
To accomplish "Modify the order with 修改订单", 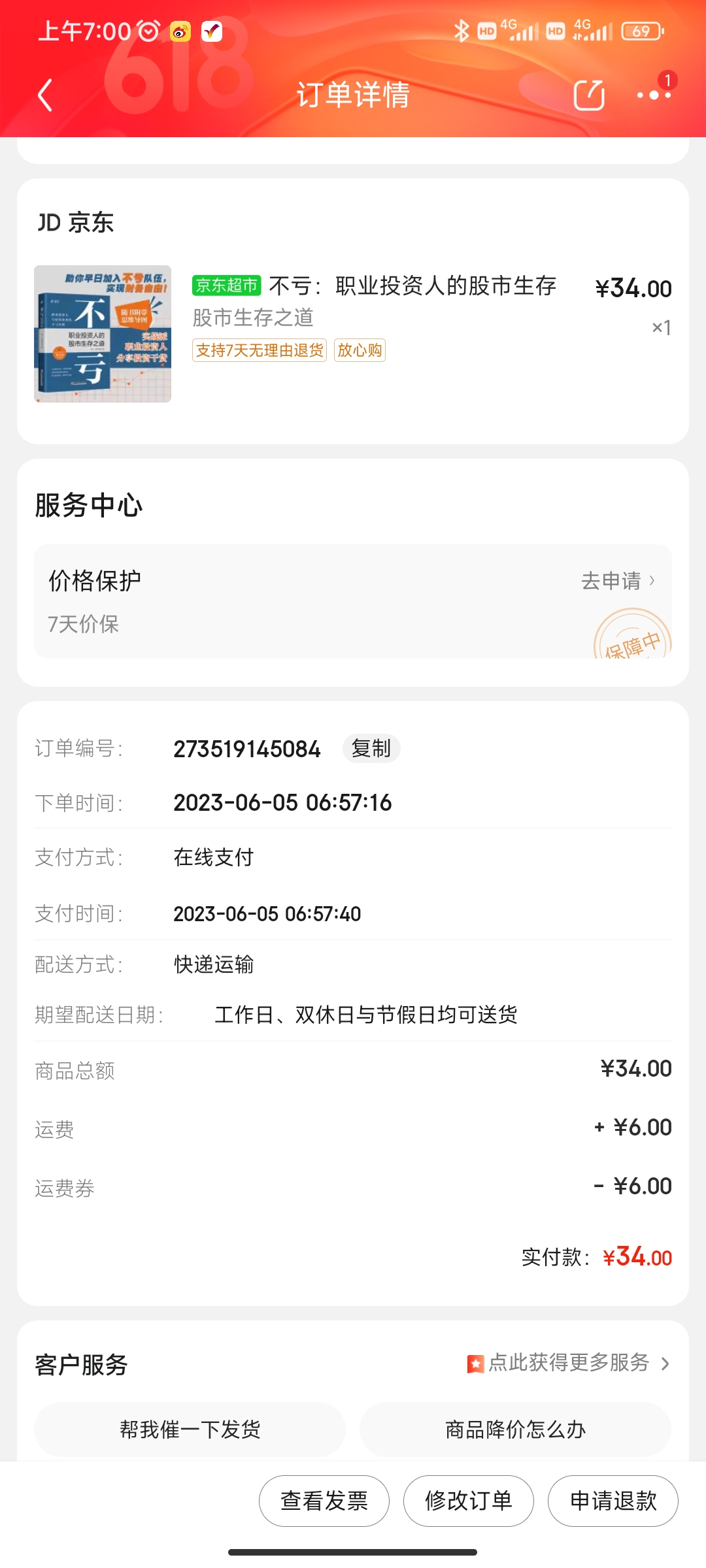I will pos(469,1501).
